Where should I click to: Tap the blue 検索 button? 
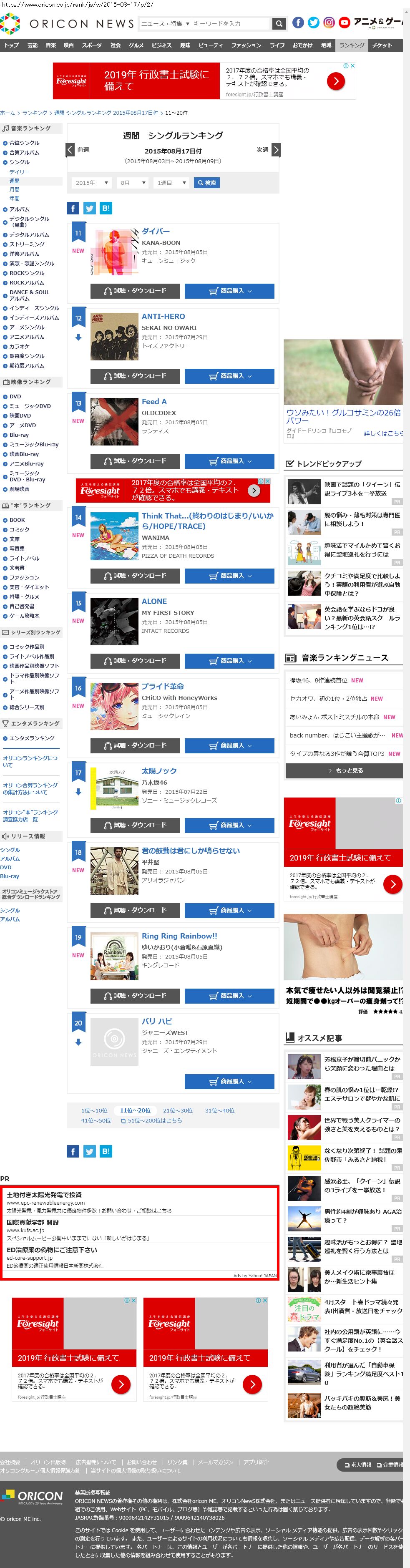coord(206,183)
